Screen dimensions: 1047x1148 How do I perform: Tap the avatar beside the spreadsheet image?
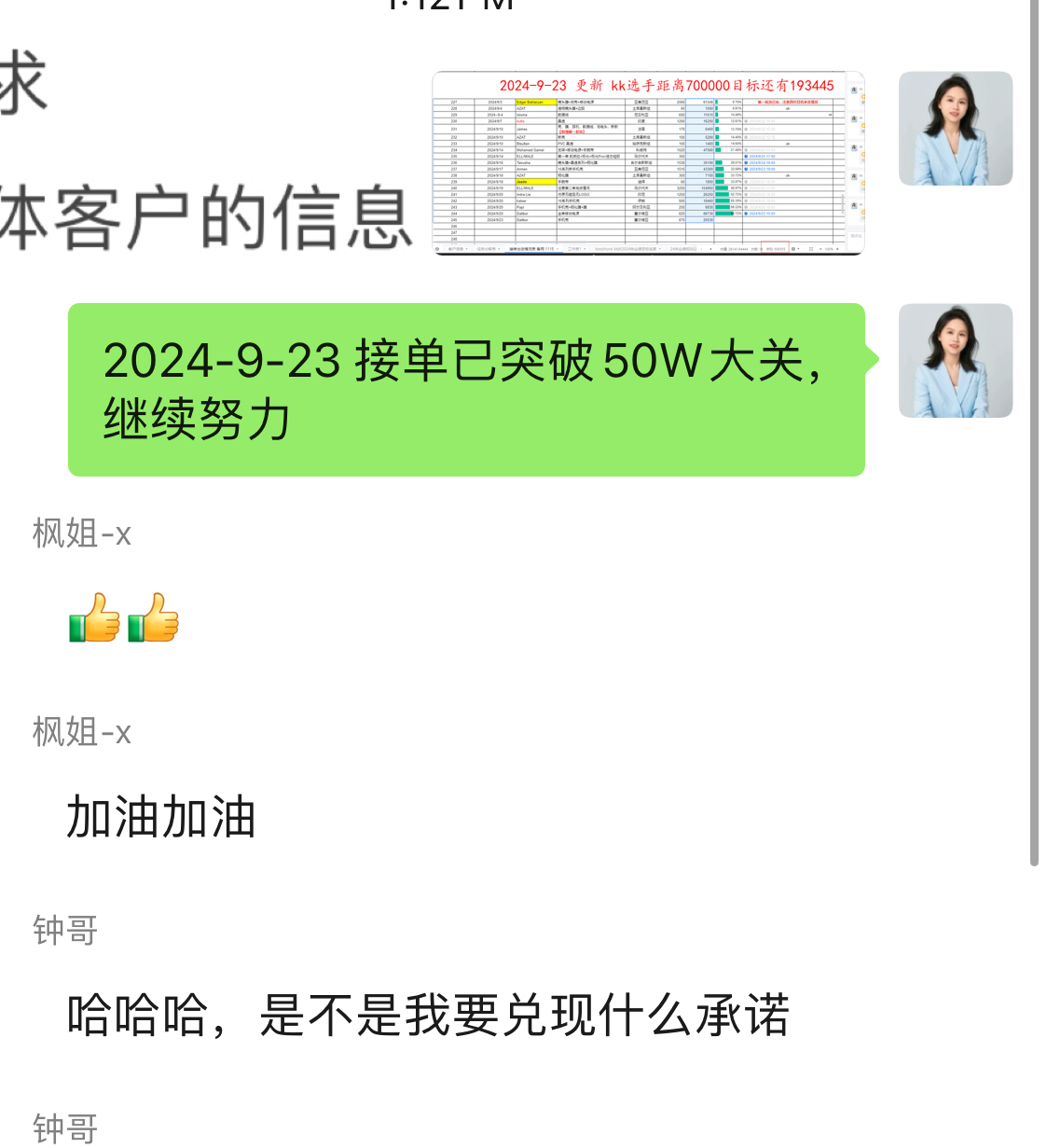point(955,129)
